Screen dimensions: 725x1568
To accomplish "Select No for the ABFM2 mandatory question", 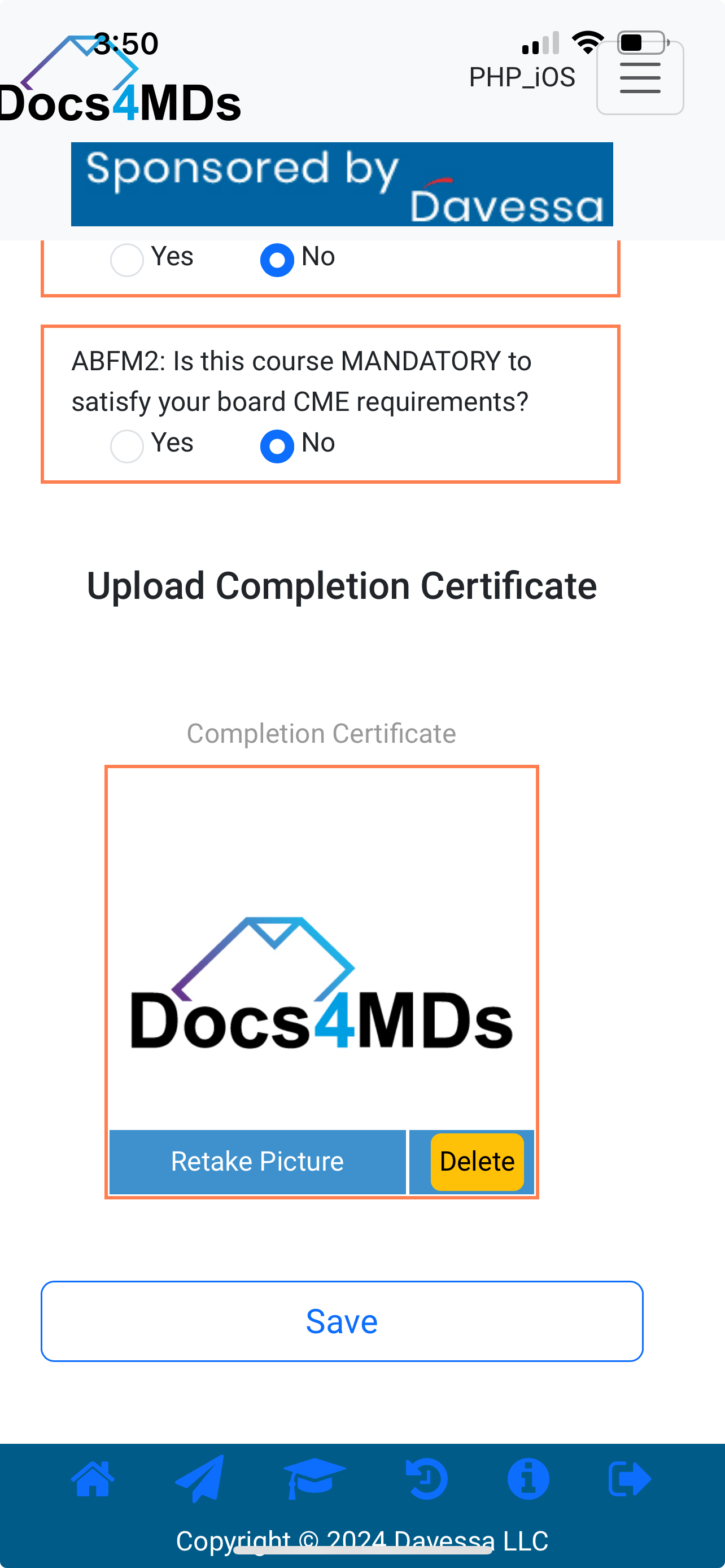I will pos(277,446).
